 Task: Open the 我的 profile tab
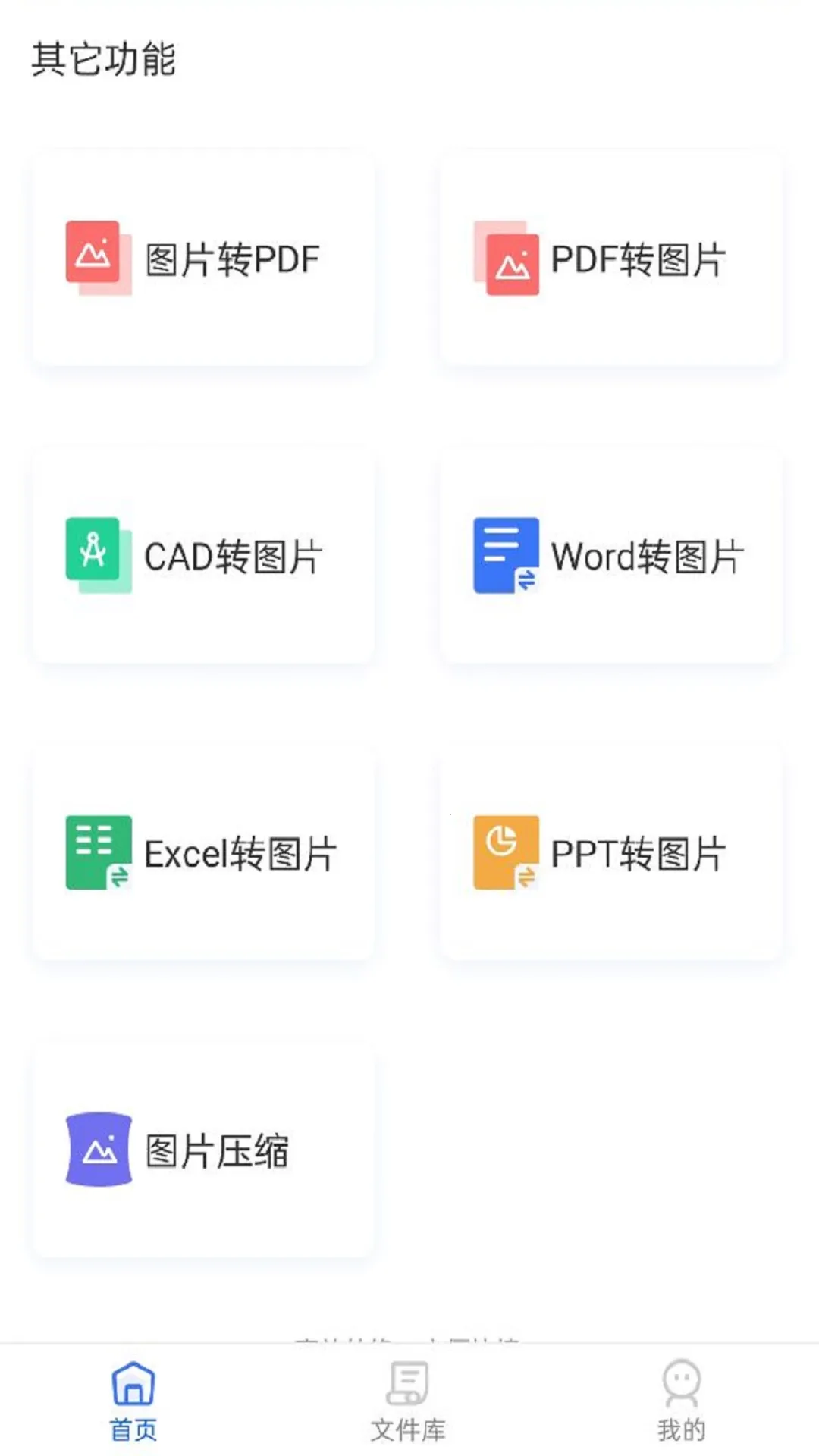point(681,1401)
